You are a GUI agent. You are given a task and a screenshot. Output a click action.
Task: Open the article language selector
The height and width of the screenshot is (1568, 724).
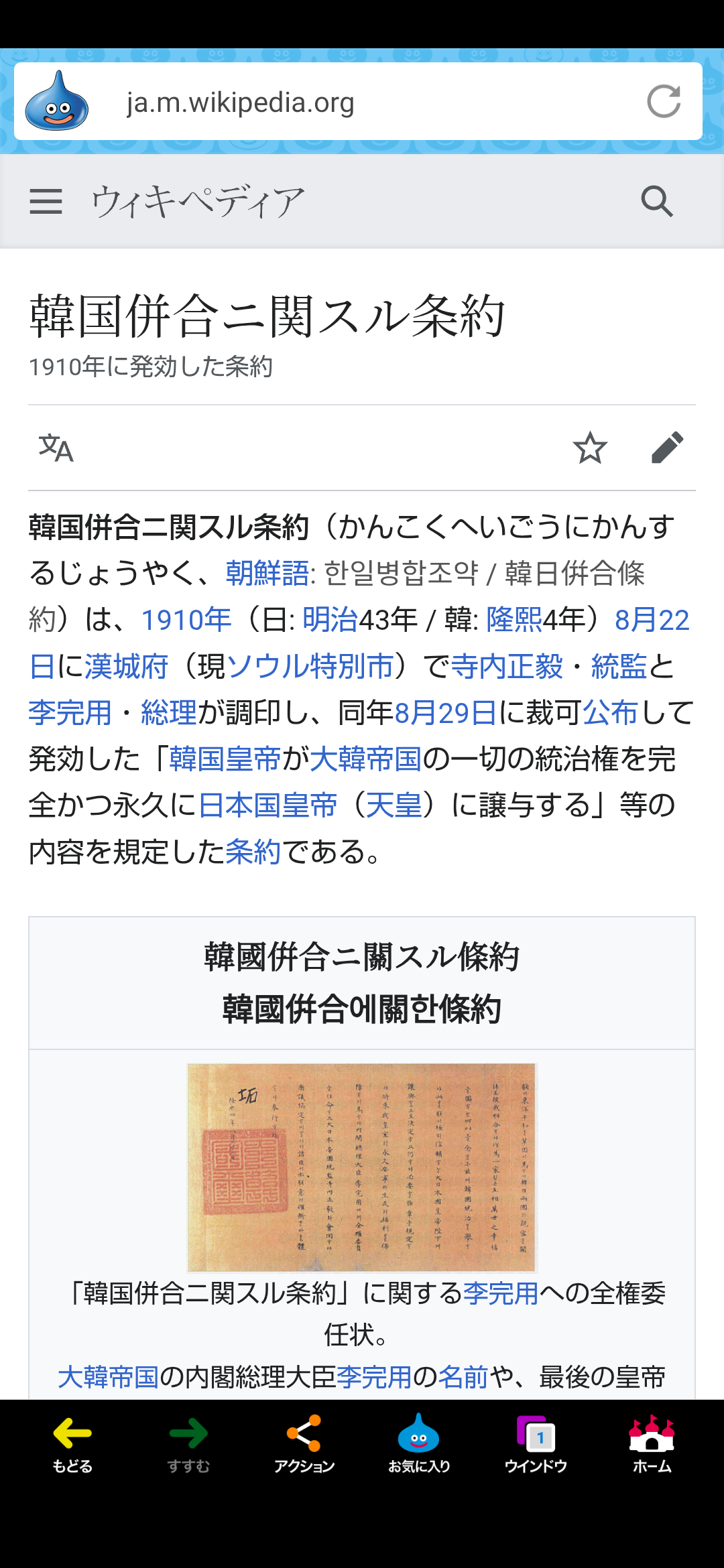[x=56, y=448]
